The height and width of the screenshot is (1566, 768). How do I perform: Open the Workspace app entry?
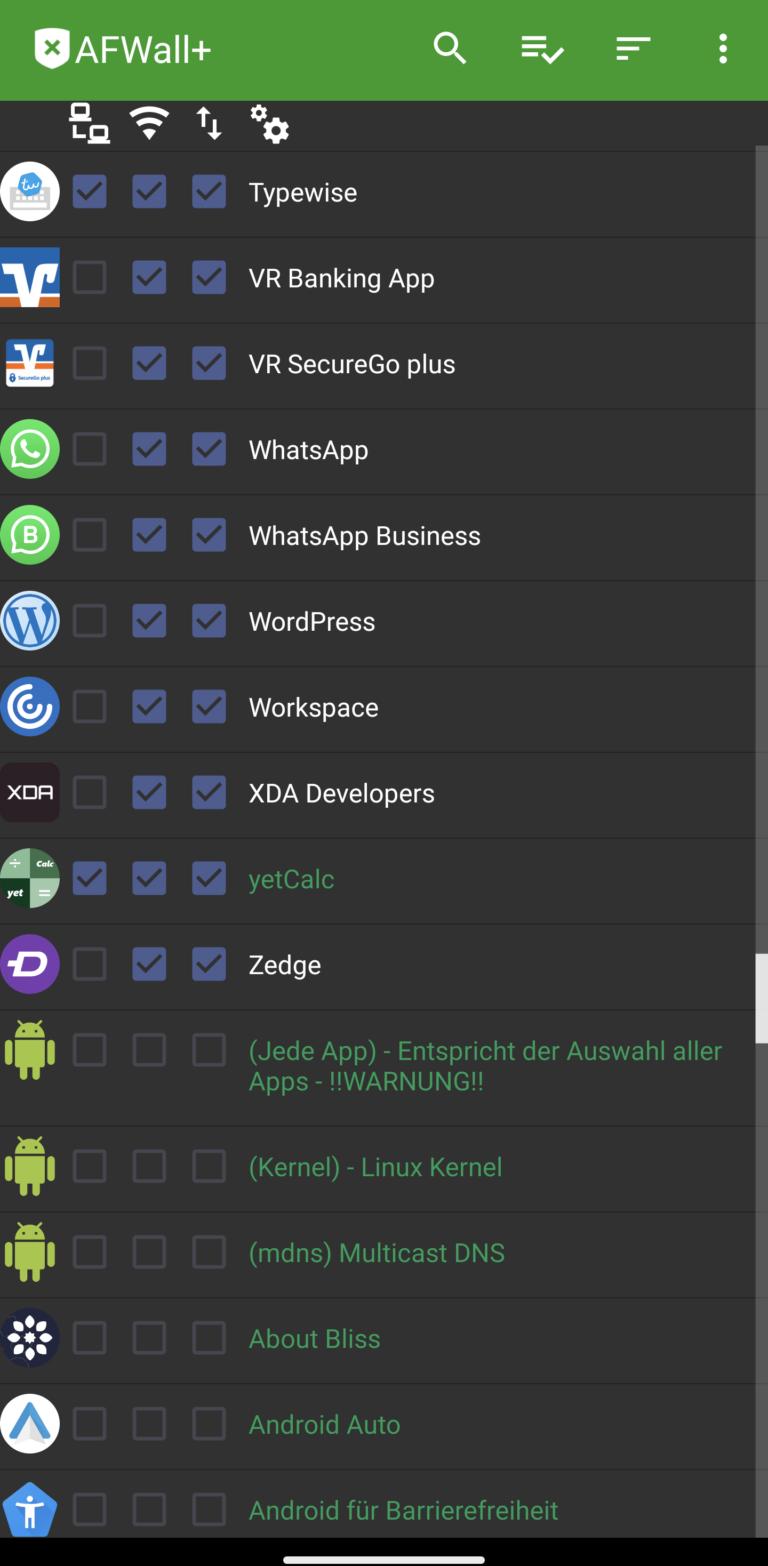pyautogui.click(x=378, y=708)
